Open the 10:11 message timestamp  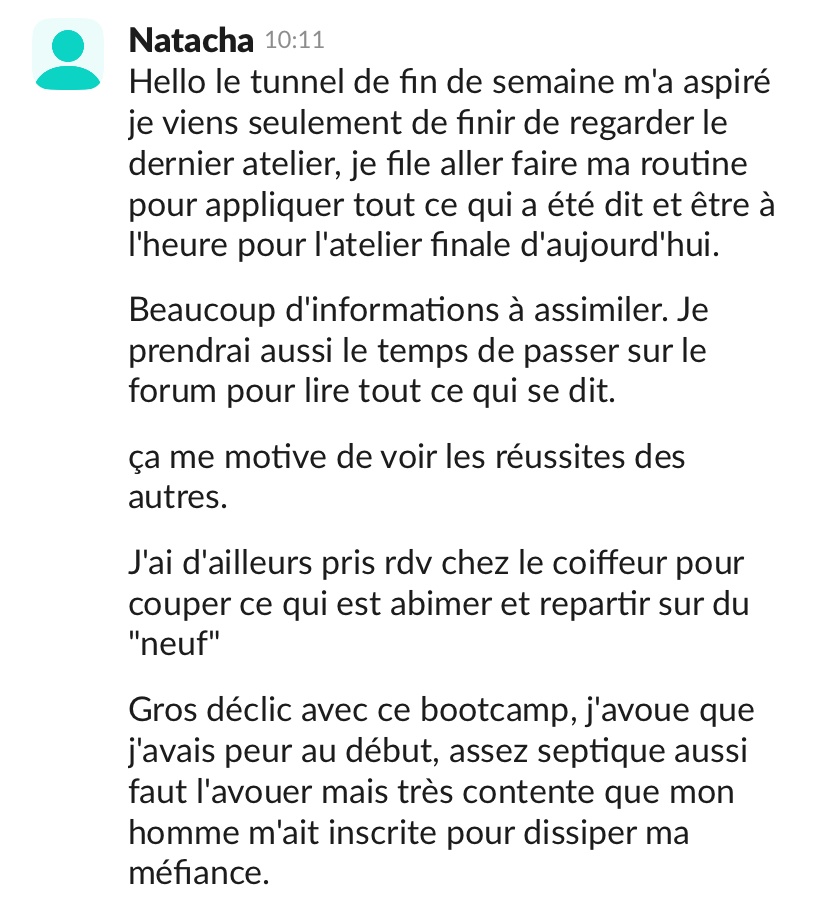click(294, 42)
